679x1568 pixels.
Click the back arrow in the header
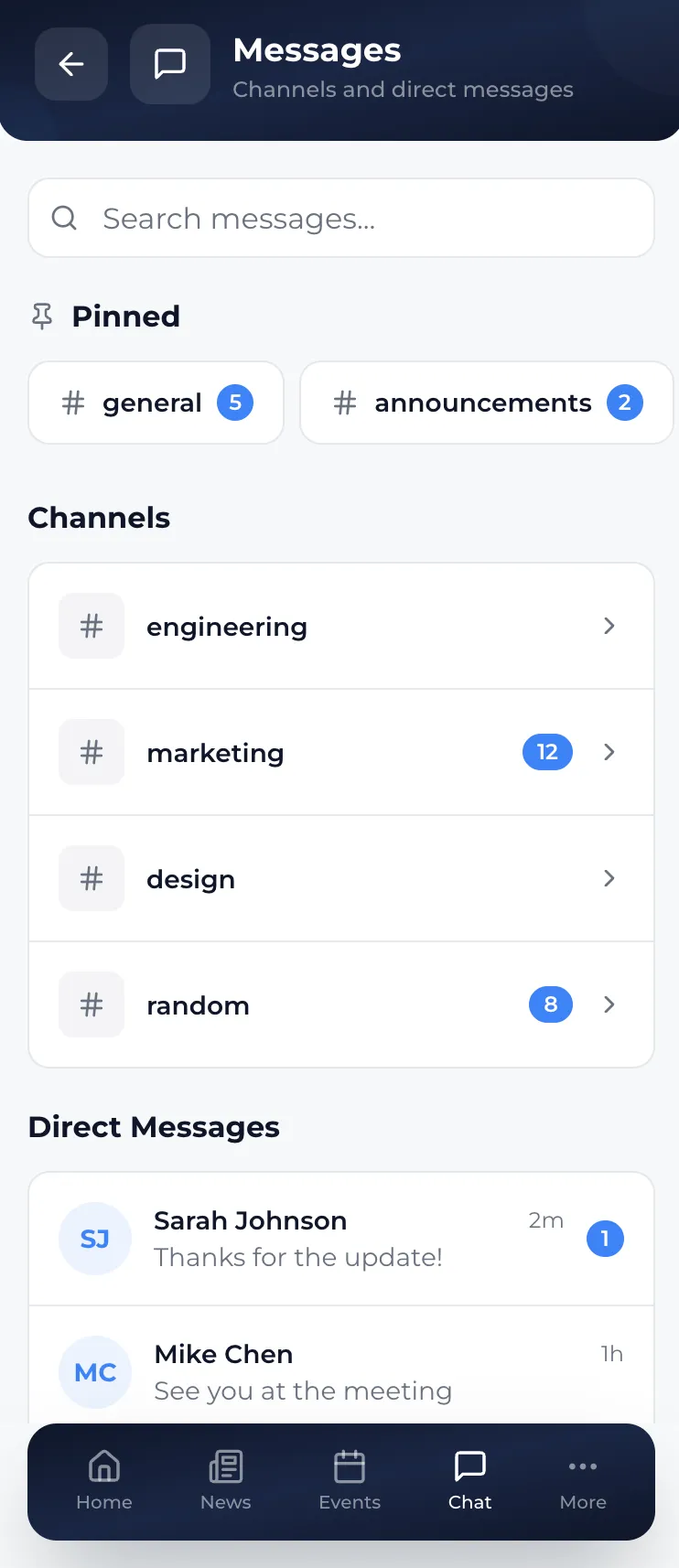71,64
